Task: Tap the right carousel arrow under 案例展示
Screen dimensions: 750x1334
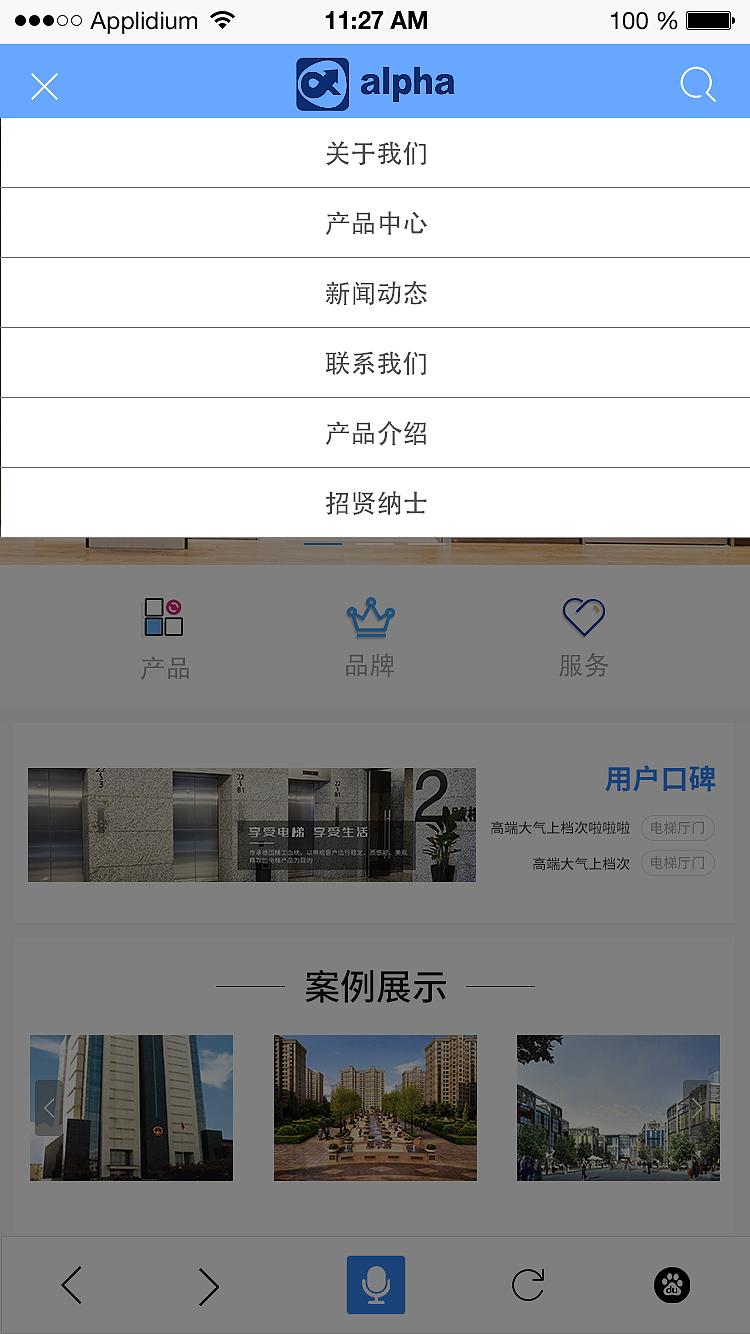Action: pyautogui.click(x=697, y=1108)
